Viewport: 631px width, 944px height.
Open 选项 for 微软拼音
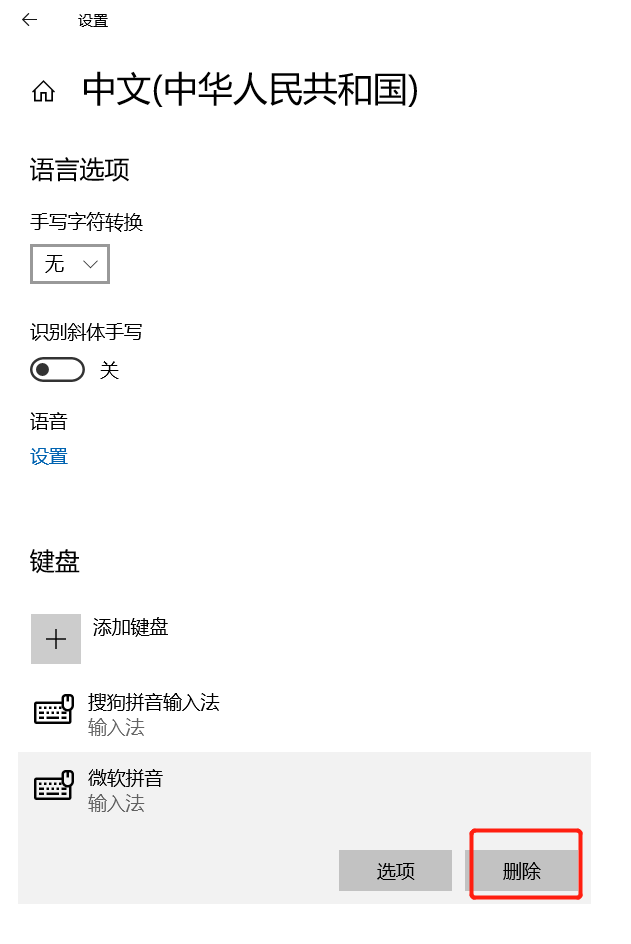[x=395, y=871]
